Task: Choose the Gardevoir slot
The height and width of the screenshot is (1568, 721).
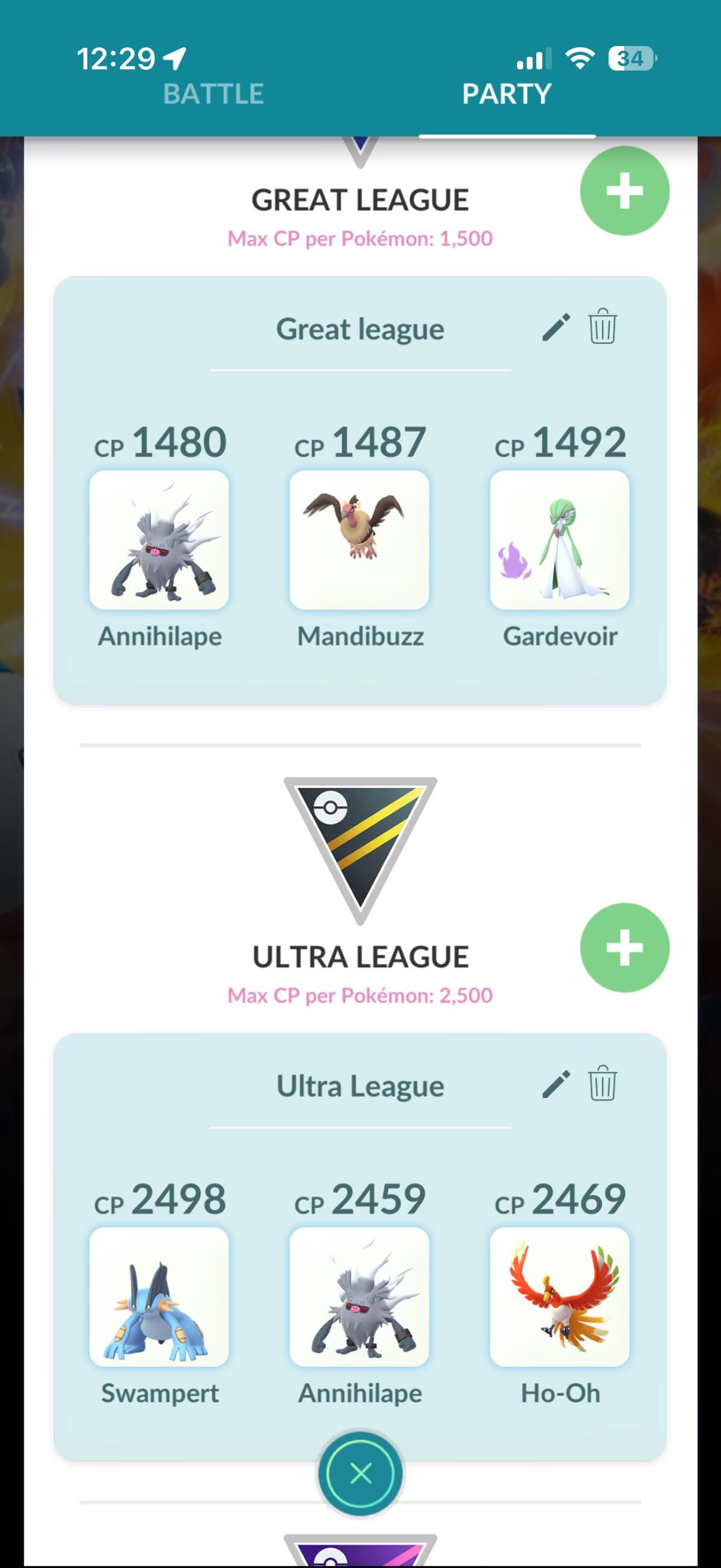Action: [x=560, y=540]
